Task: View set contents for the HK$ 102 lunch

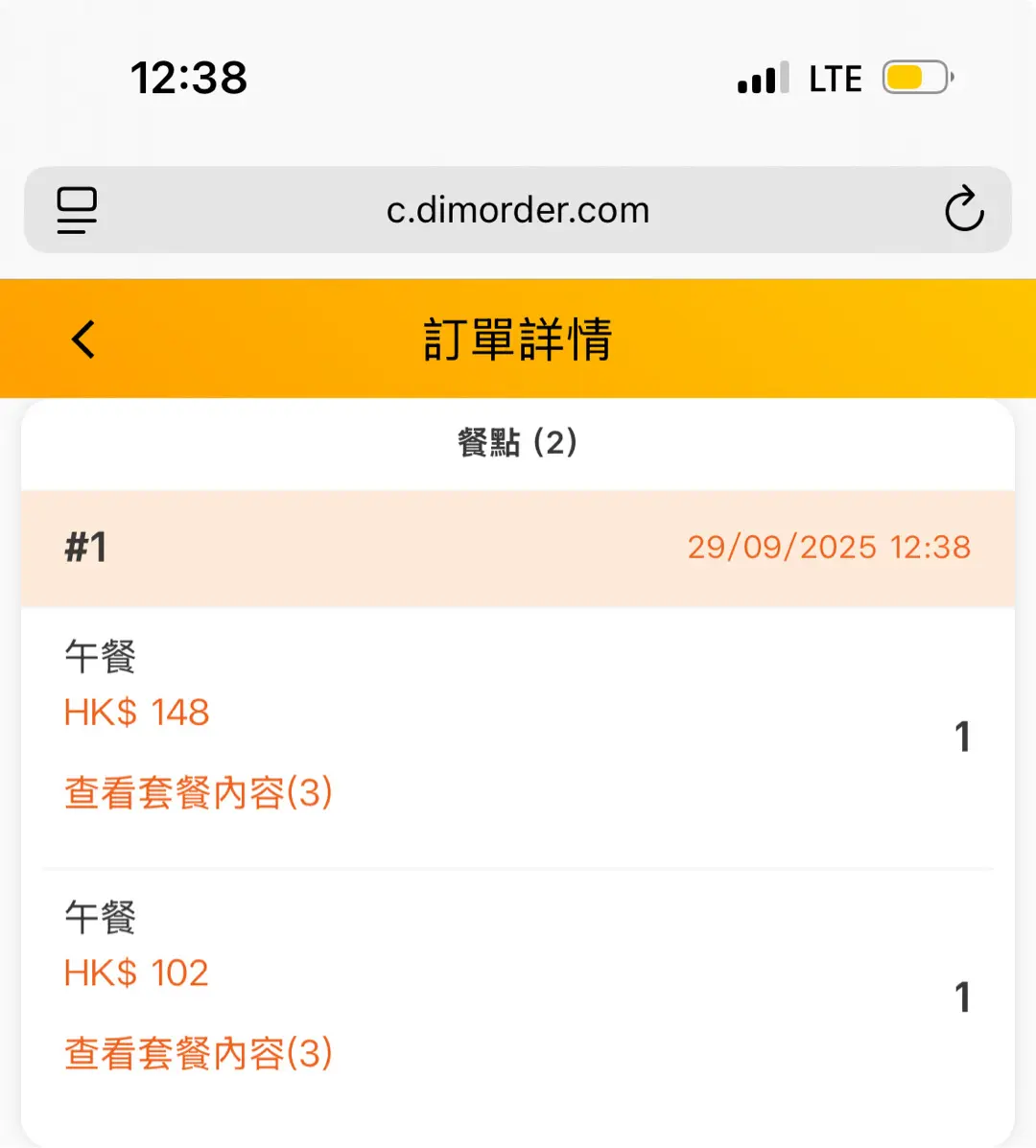Action: click(x=199, y=1054)
